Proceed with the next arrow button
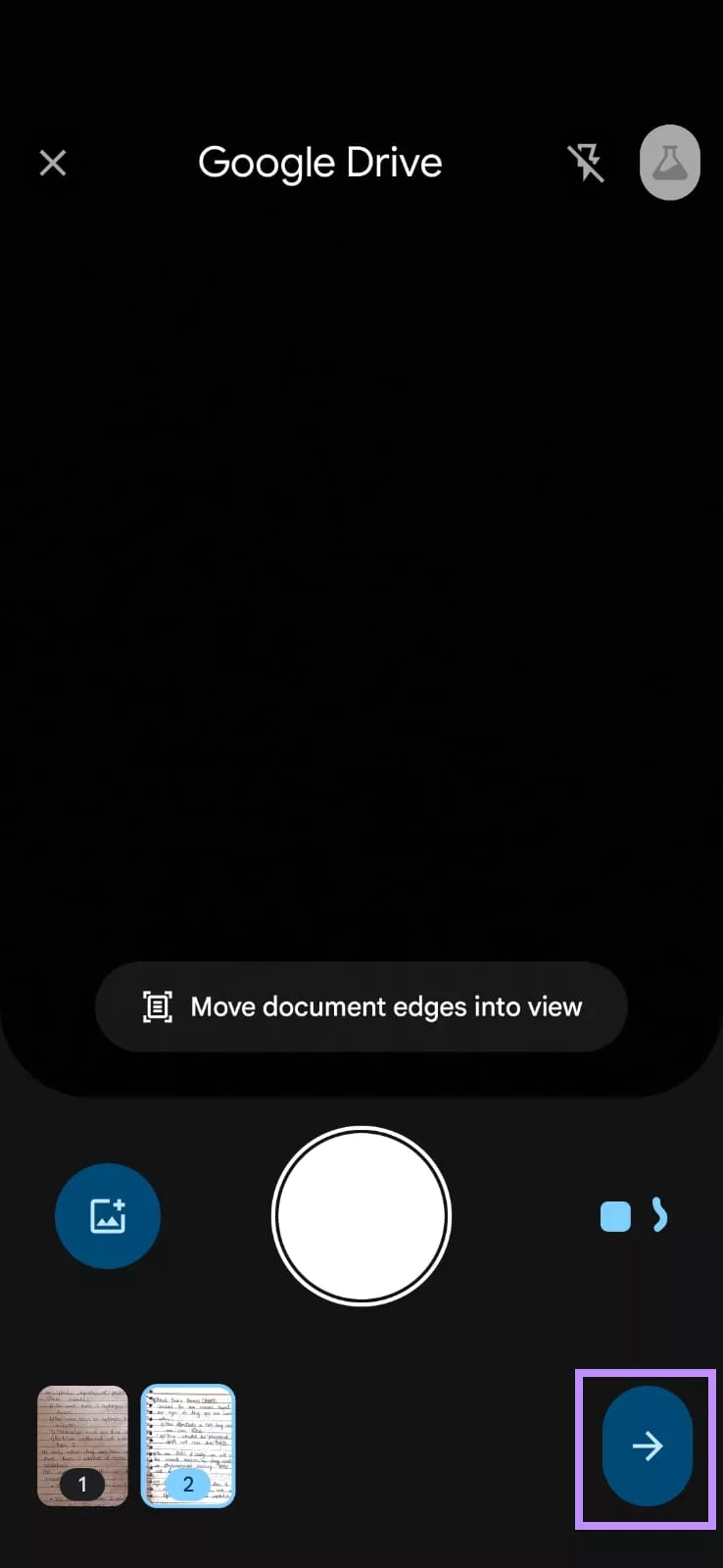 (647, 1445)
